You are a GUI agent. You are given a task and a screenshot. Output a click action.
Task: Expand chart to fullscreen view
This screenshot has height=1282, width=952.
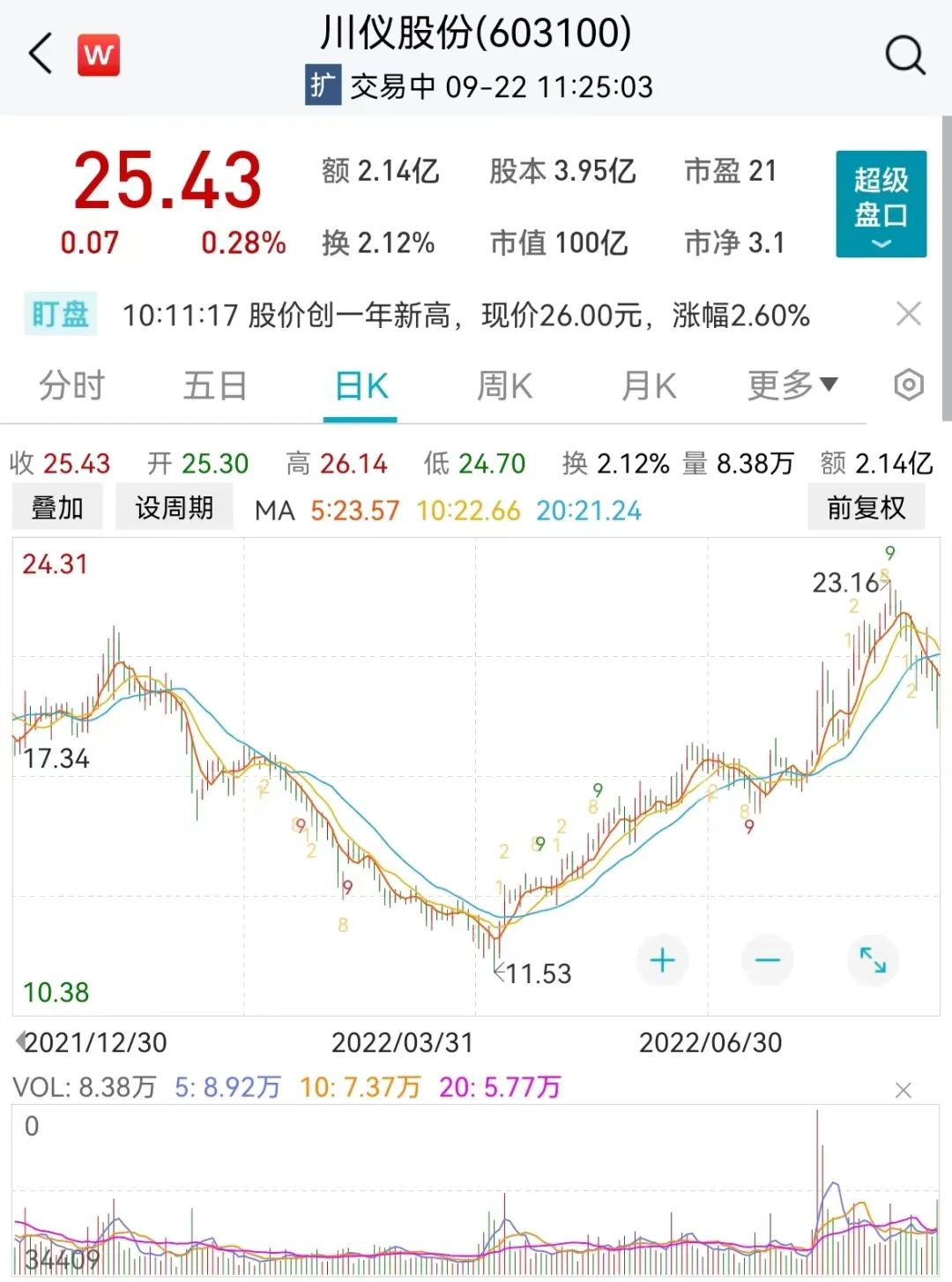[x=874, y=960]
